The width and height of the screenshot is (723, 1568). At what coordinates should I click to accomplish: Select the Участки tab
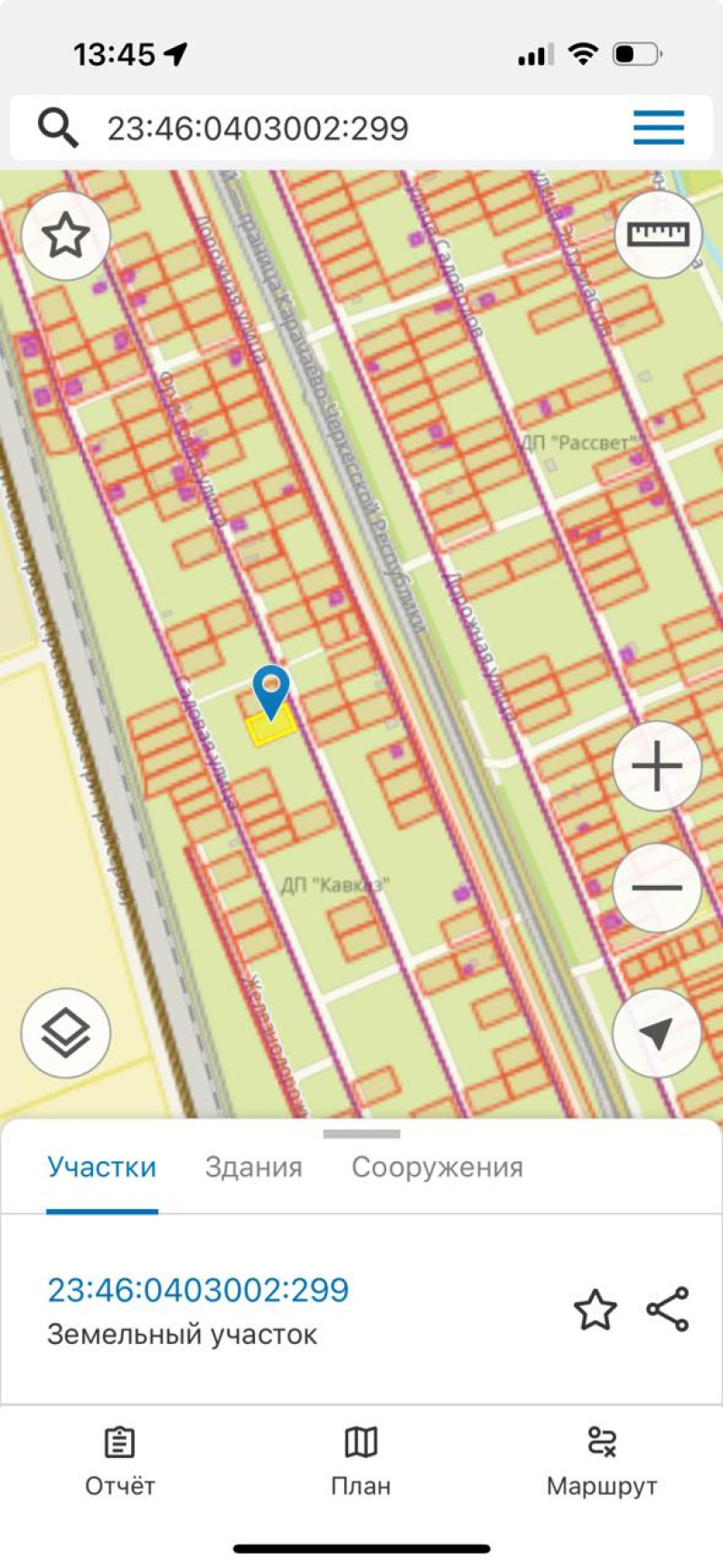point(102,1167)
